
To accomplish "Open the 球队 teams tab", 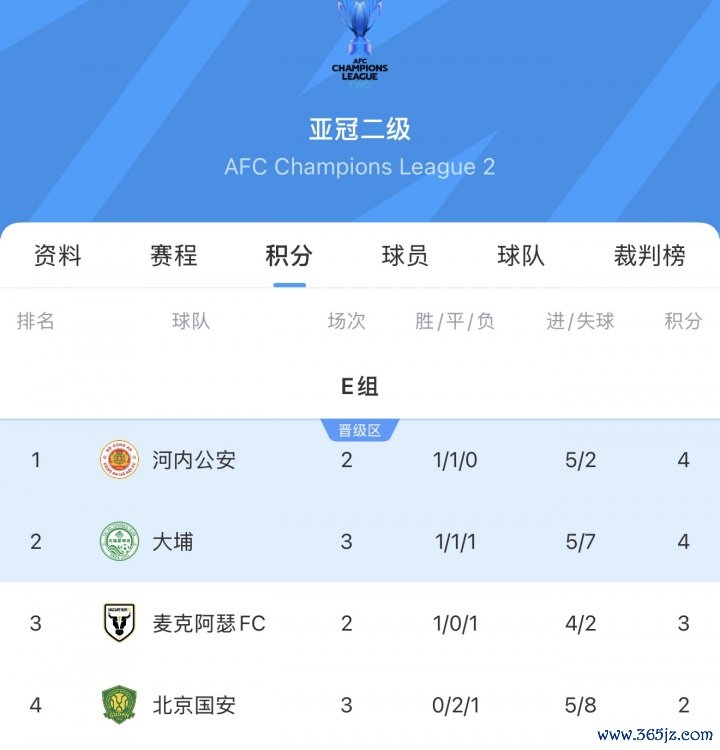I will tap(521, 256).
